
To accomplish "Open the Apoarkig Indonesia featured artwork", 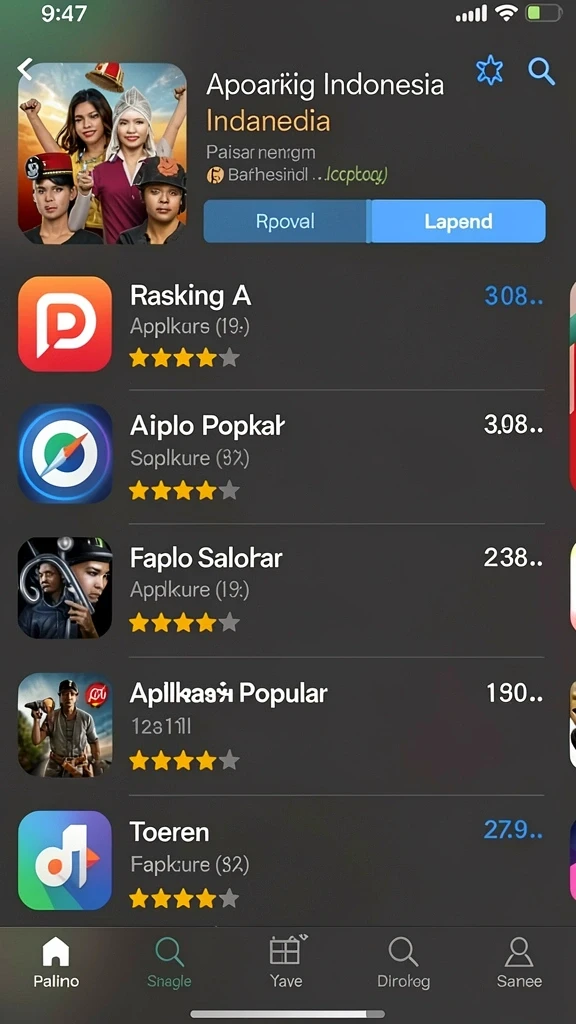I will tap(102, 153).
